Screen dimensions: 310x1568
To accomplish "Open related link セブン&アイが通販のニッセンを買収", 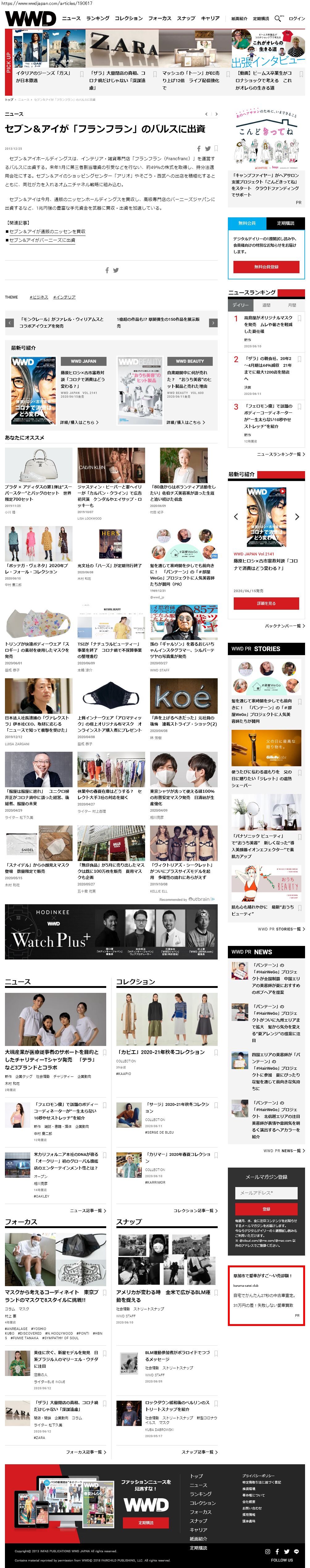I will 47,231.
